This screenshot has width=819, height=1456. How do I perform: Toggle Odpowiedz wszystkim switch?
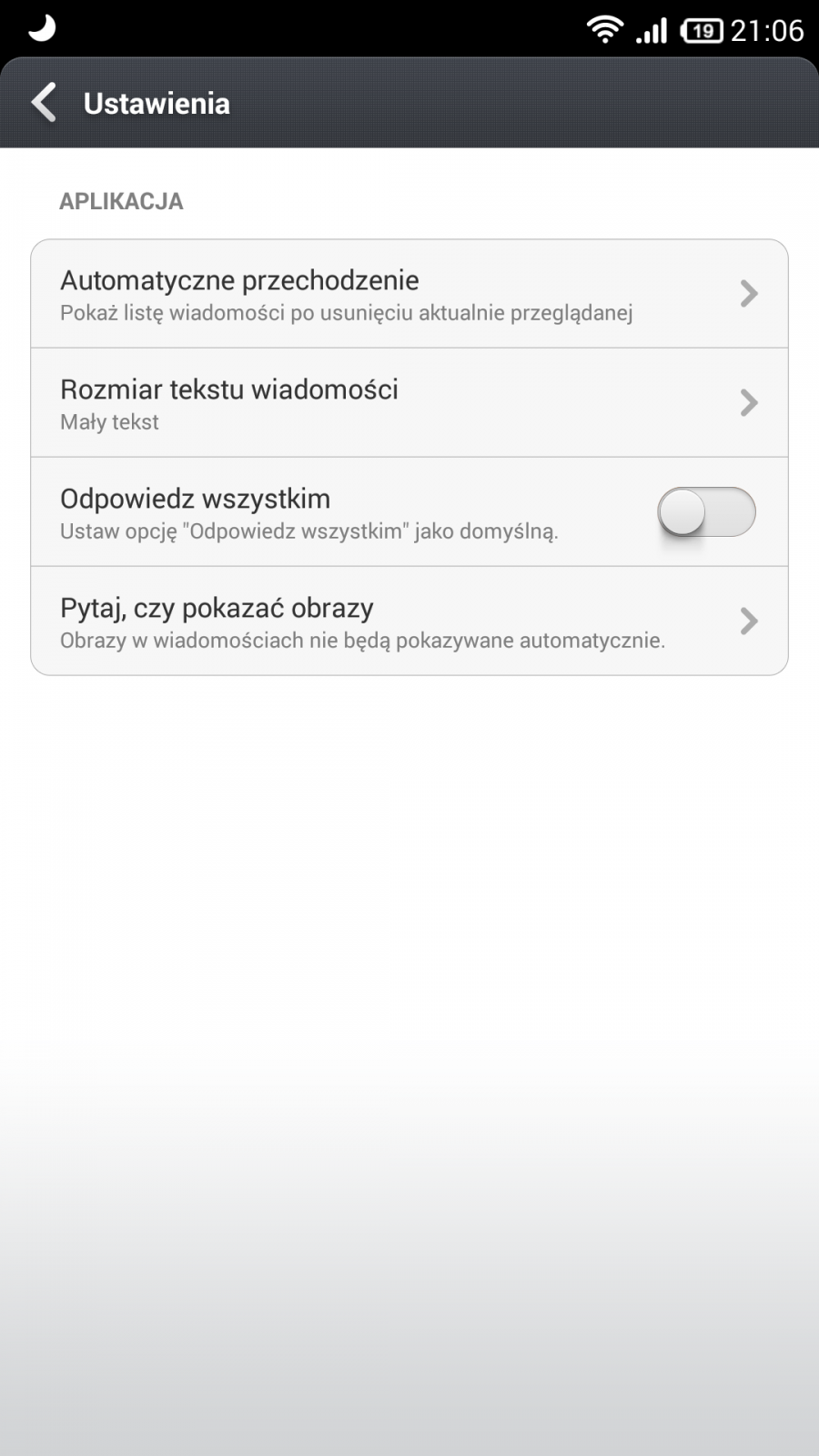(x=706, y=512)
